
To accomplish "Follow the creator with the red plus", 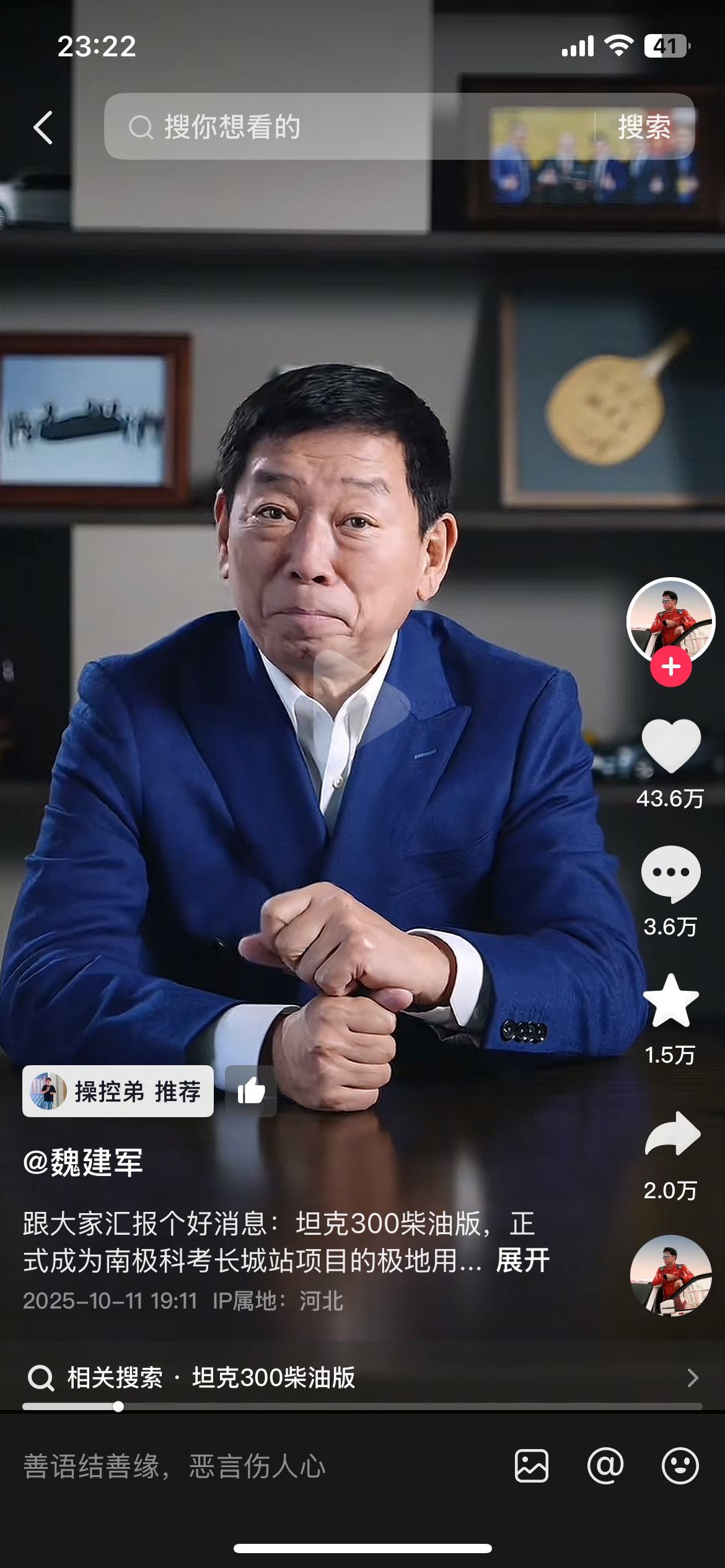I will click(670, 667).
